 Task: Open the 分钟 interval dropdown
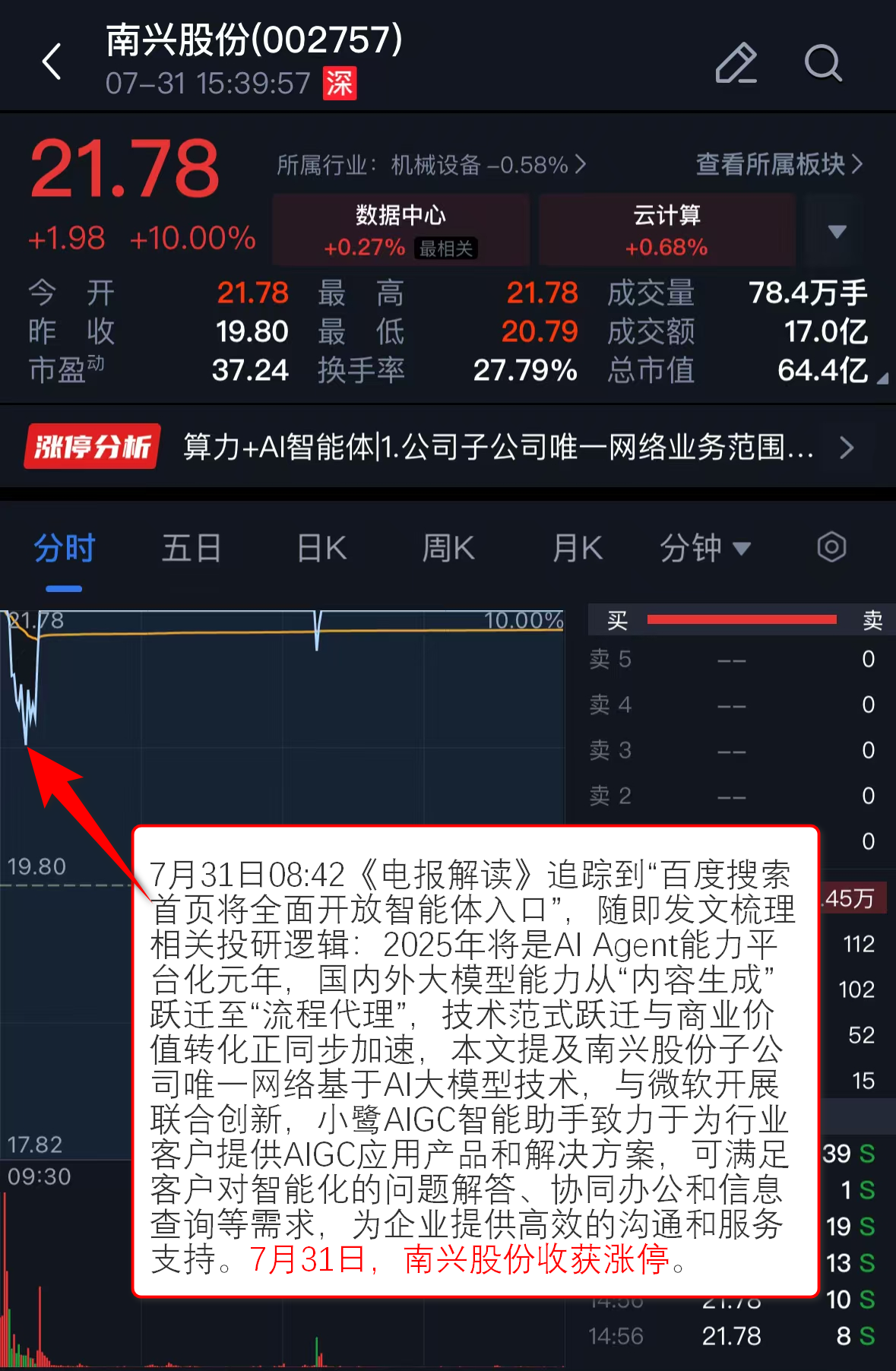pos(704,548)
